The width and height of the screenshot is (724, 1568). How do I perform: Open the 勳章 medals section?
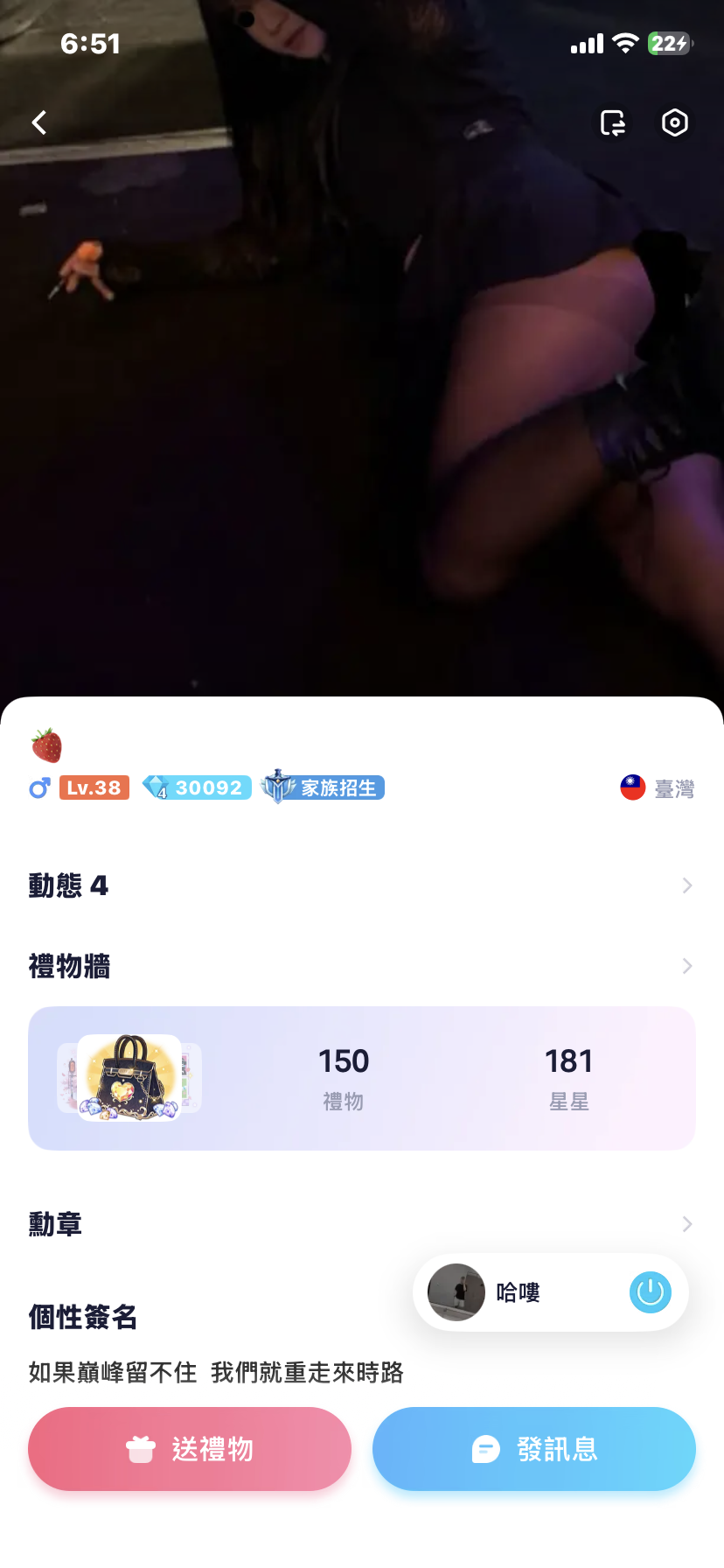[361, 1223]
